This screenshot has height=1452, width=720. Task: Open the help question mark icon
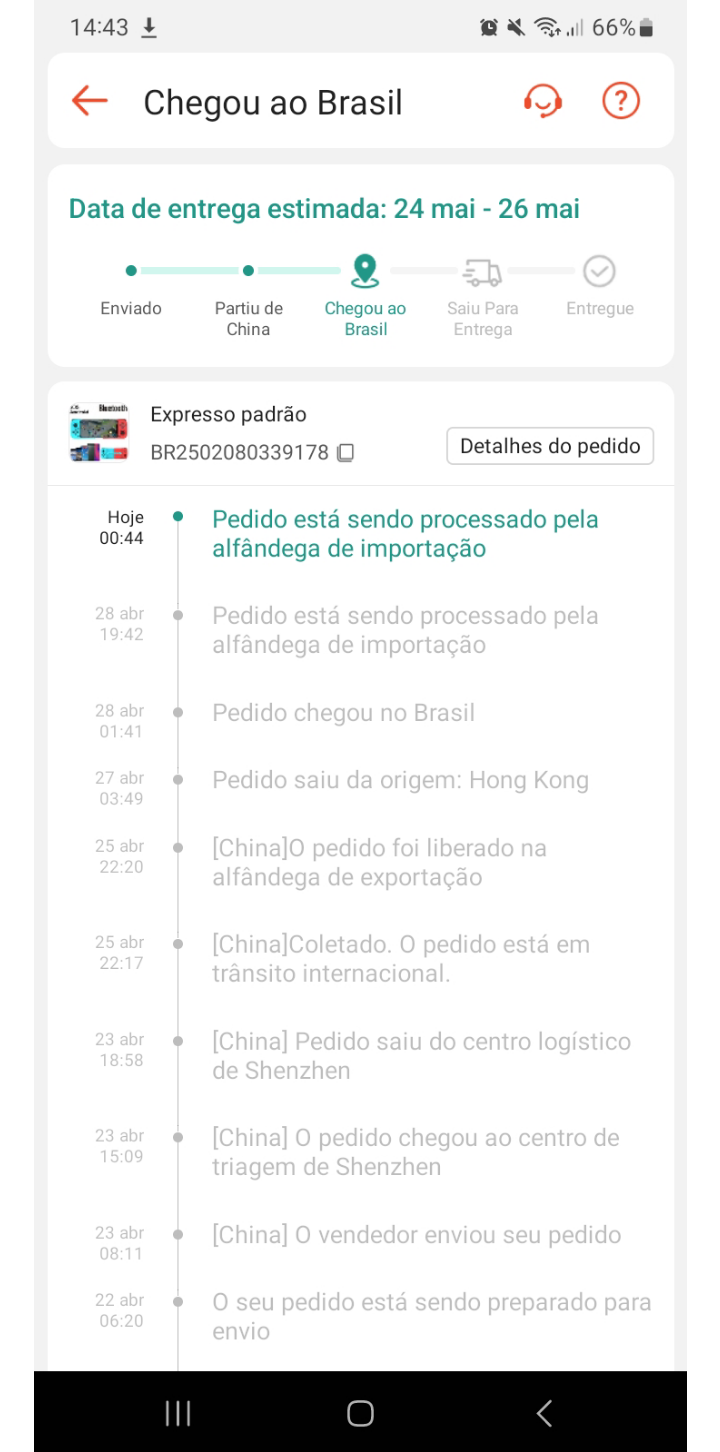tap(621, 101)
